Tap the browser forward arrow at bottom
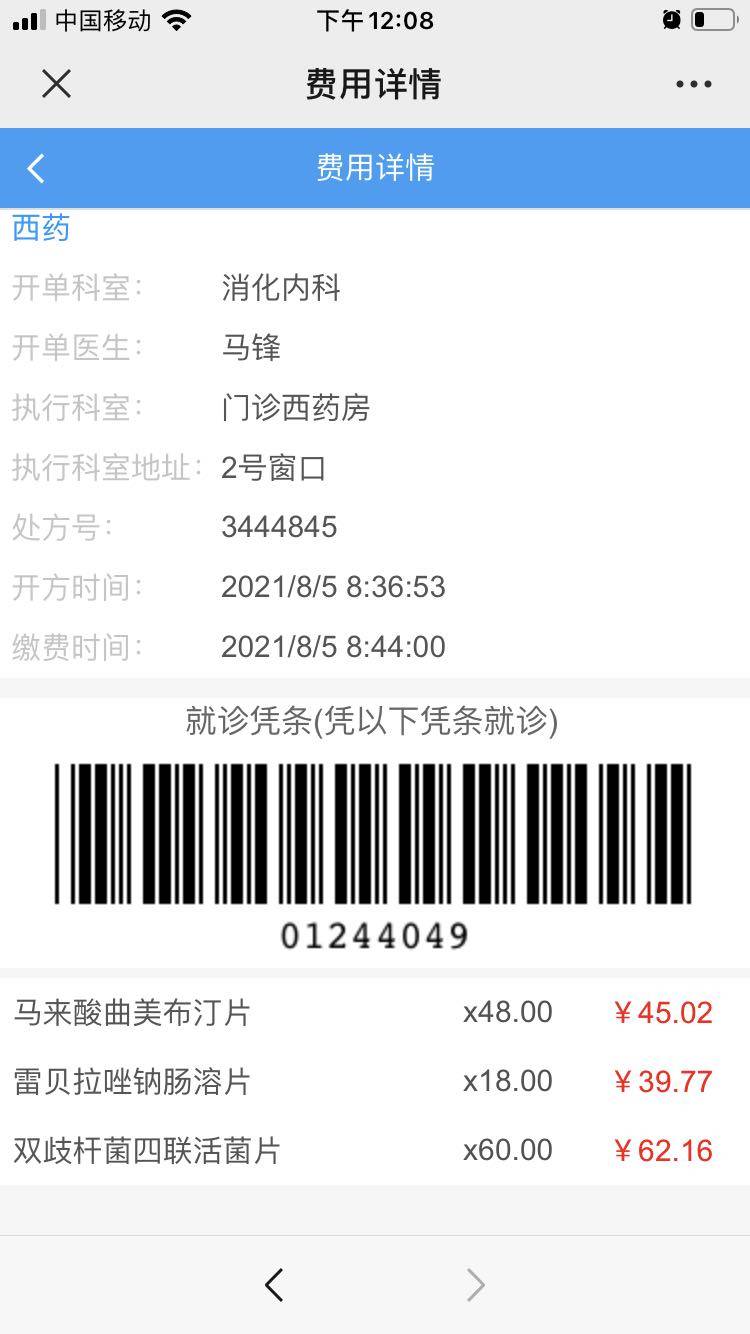750x1334 pixels. [x=476, y=1284]
